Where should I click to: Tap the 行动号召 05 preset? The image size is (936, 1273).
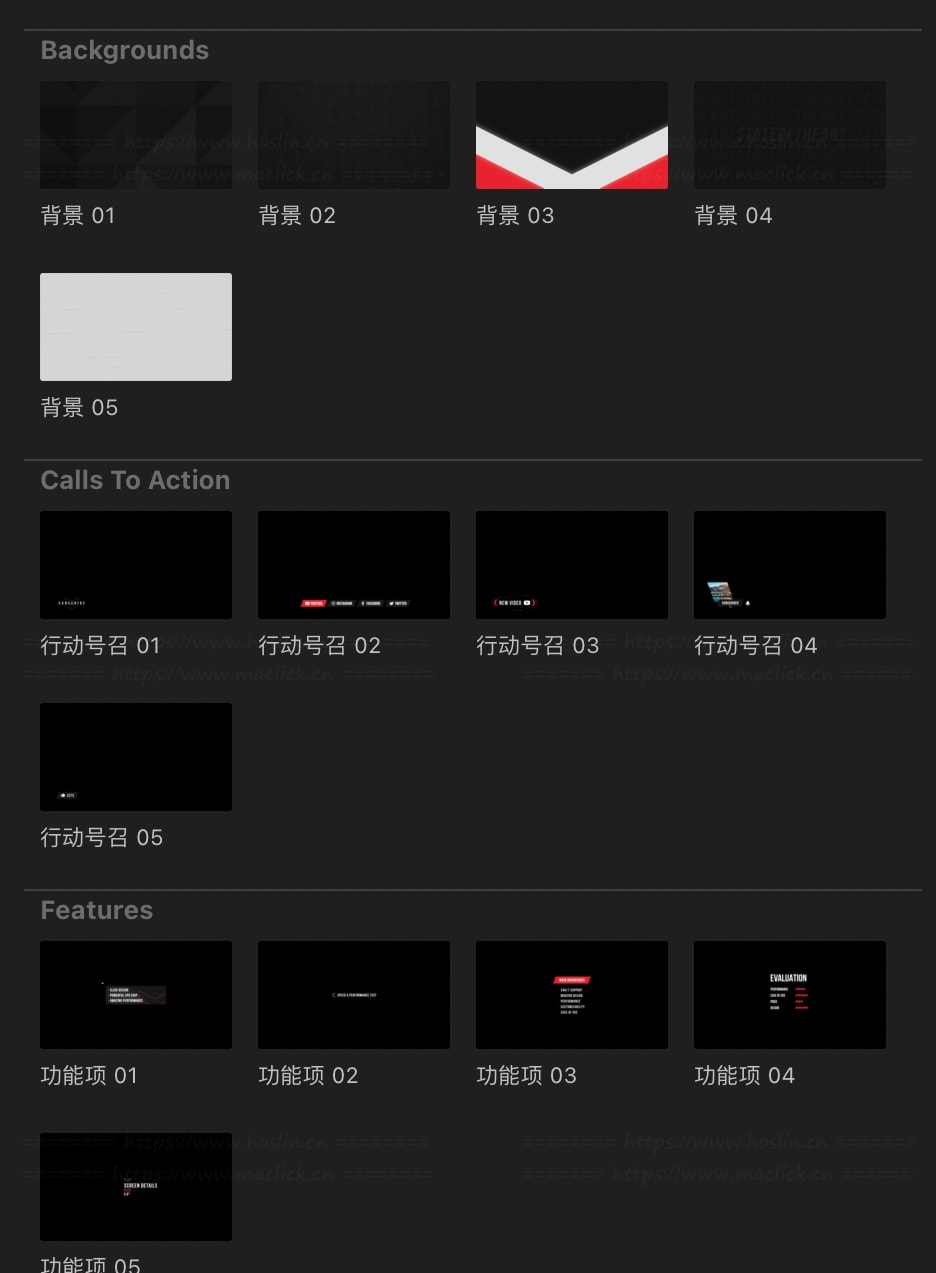[136, 757]
